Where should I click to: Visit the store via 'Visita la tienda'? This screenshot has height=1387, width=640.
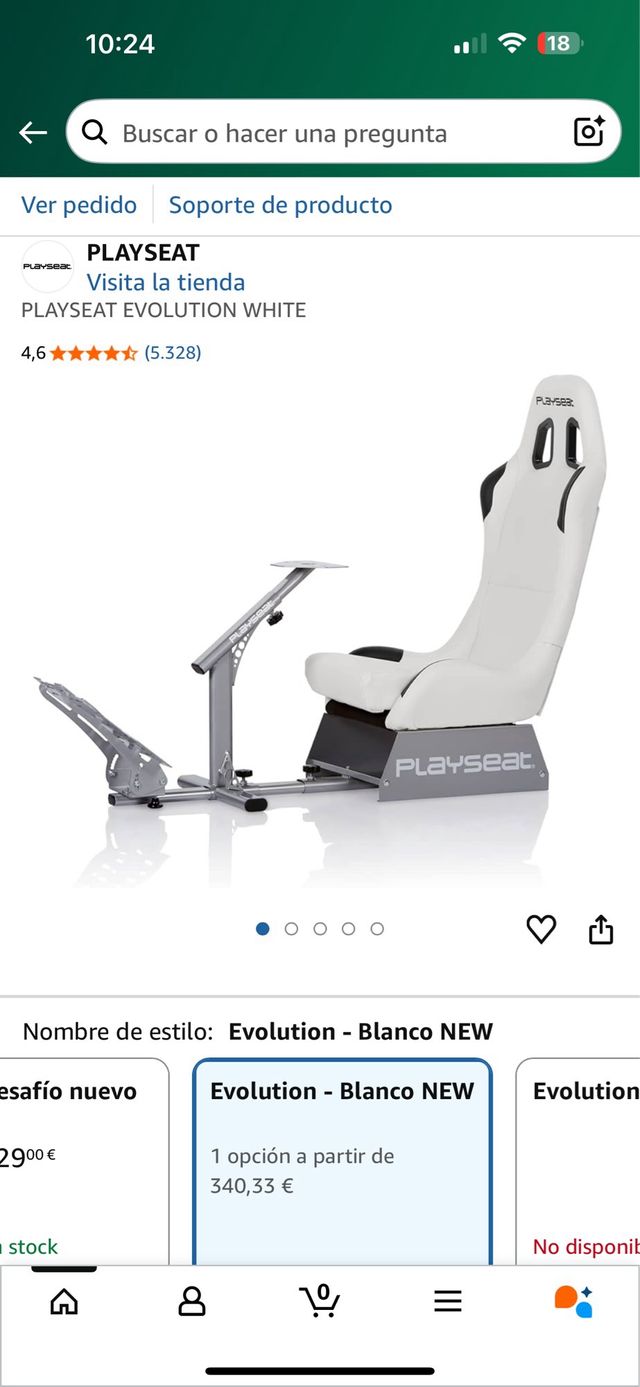166,282
